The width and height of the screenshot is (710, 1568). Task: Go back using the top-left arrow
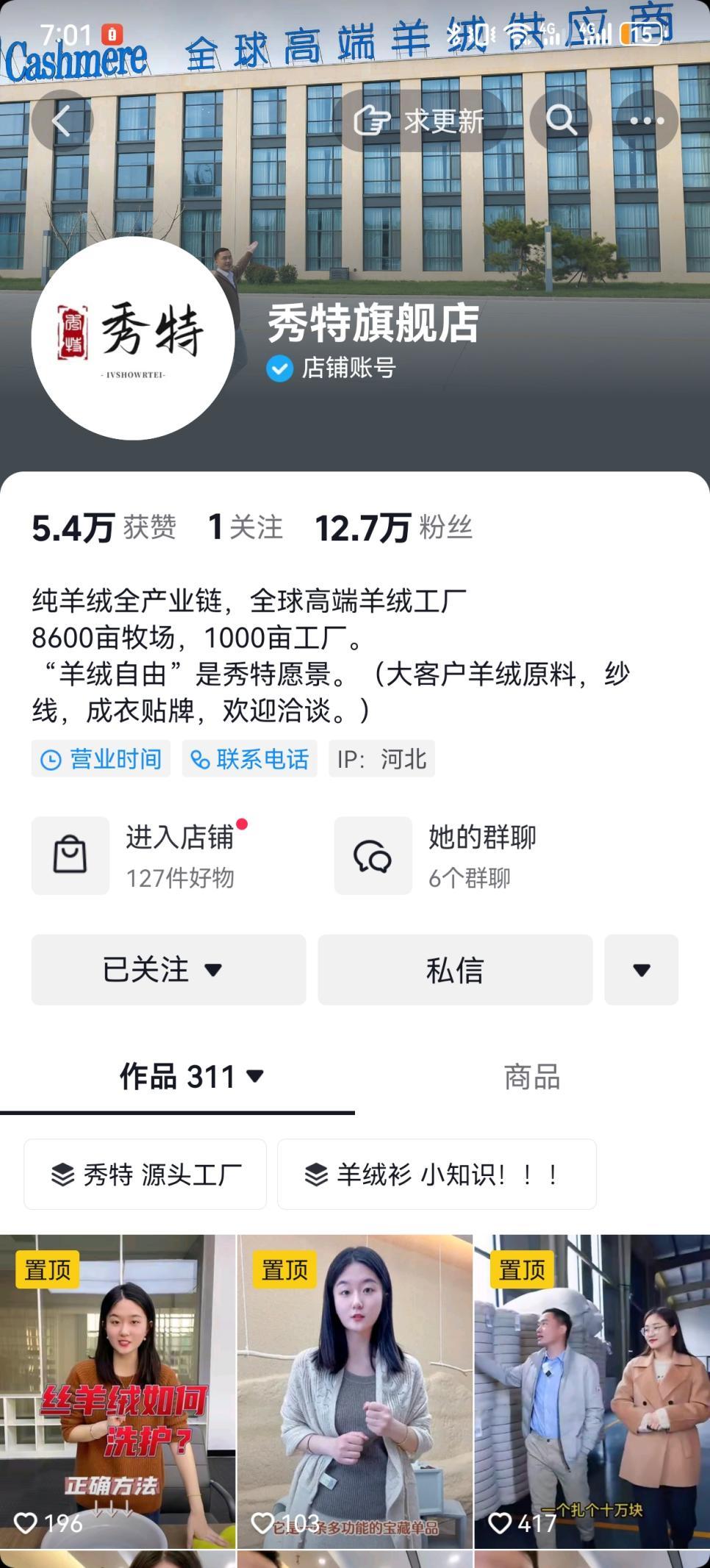point(62,121)
